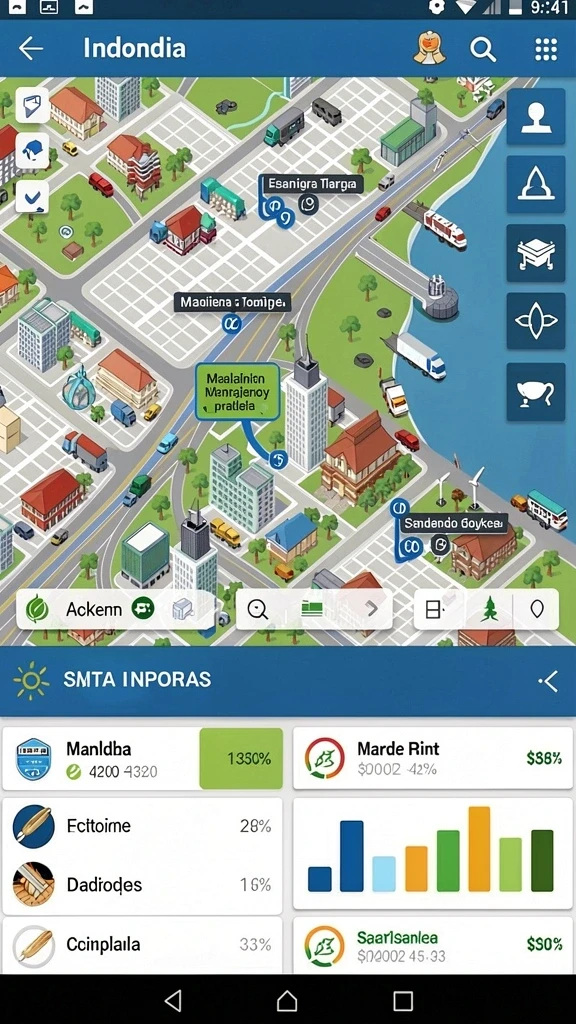
Task: Tap the checkmark button on the left of the map
Action: click(31, 196)
